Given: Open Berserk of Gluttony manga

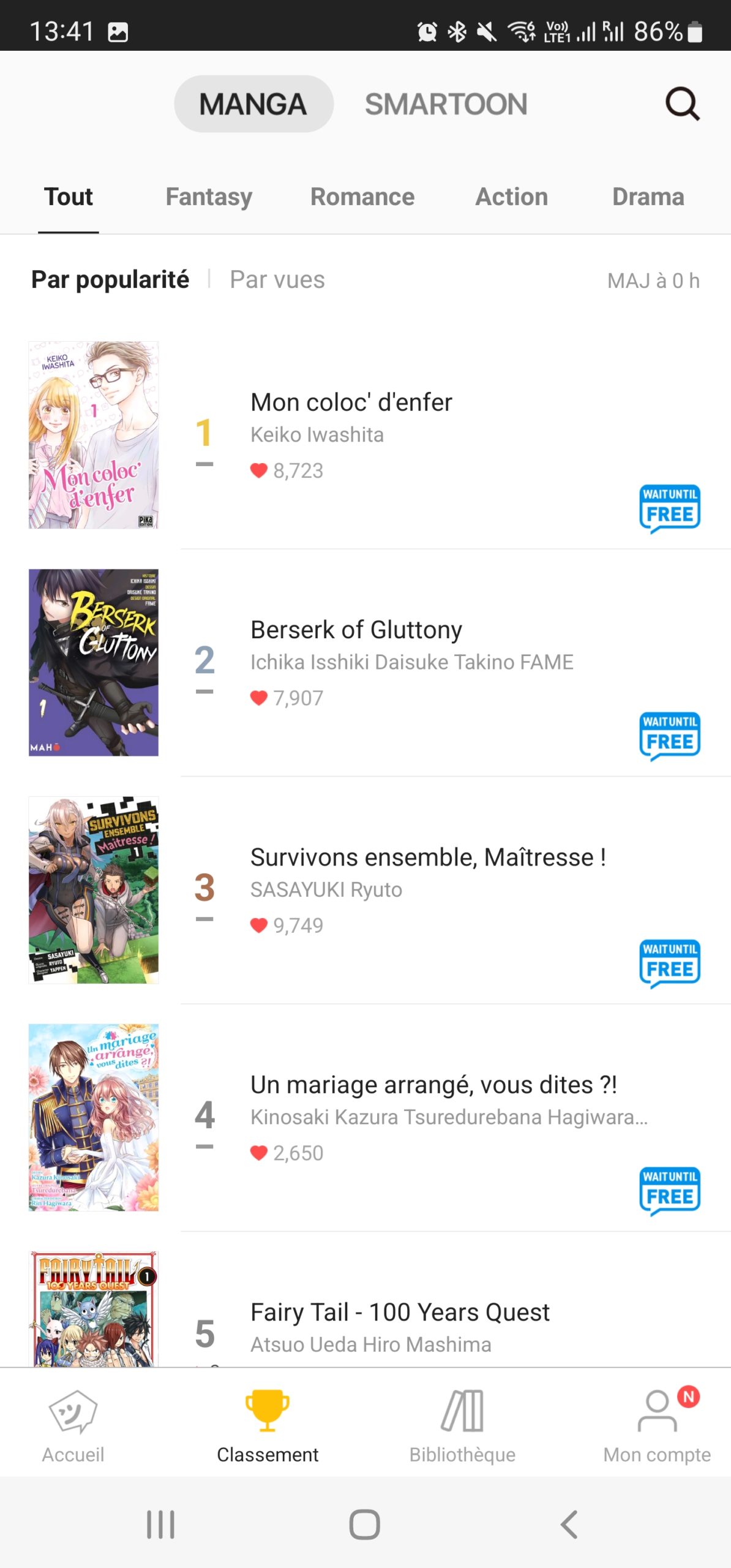Looking at the screenshot, I should pyautogui.click(x=356, y=630).
